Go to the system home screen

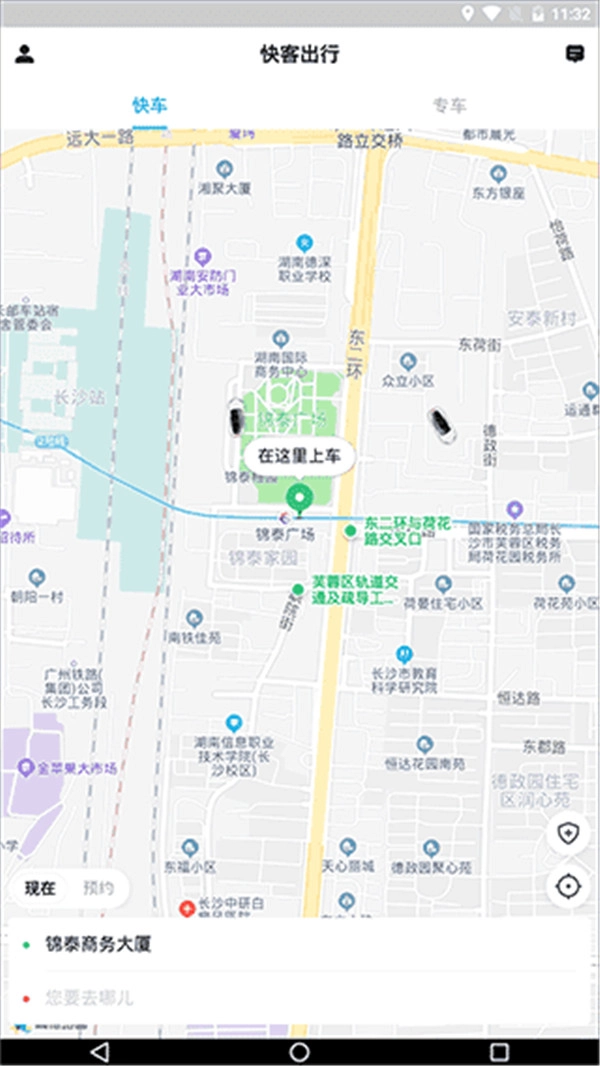299,1051
